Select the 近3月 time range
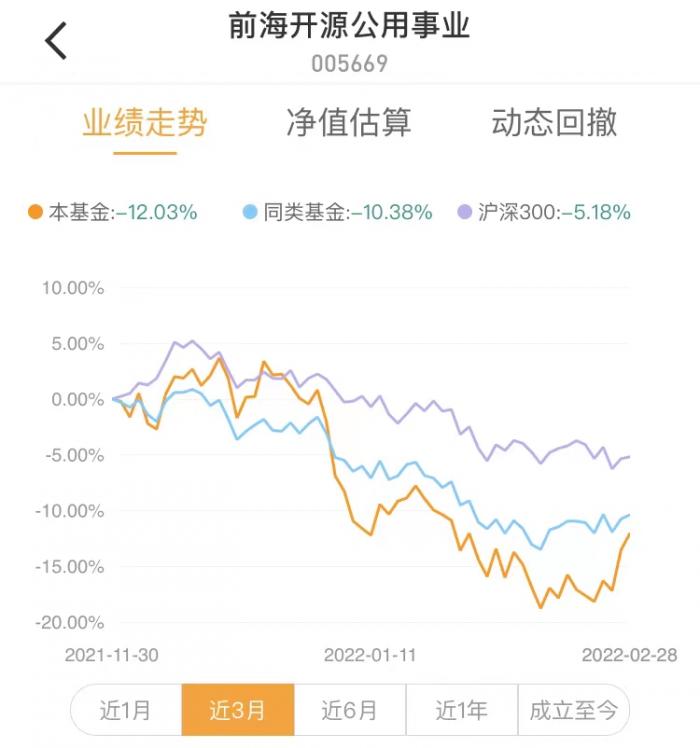The width and height of the screenshot is (700, 748). [238, 711]
